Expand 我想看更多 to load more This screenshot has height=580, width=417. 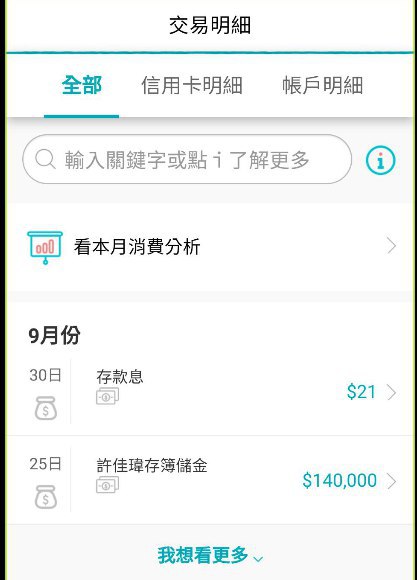click(210, 556)
